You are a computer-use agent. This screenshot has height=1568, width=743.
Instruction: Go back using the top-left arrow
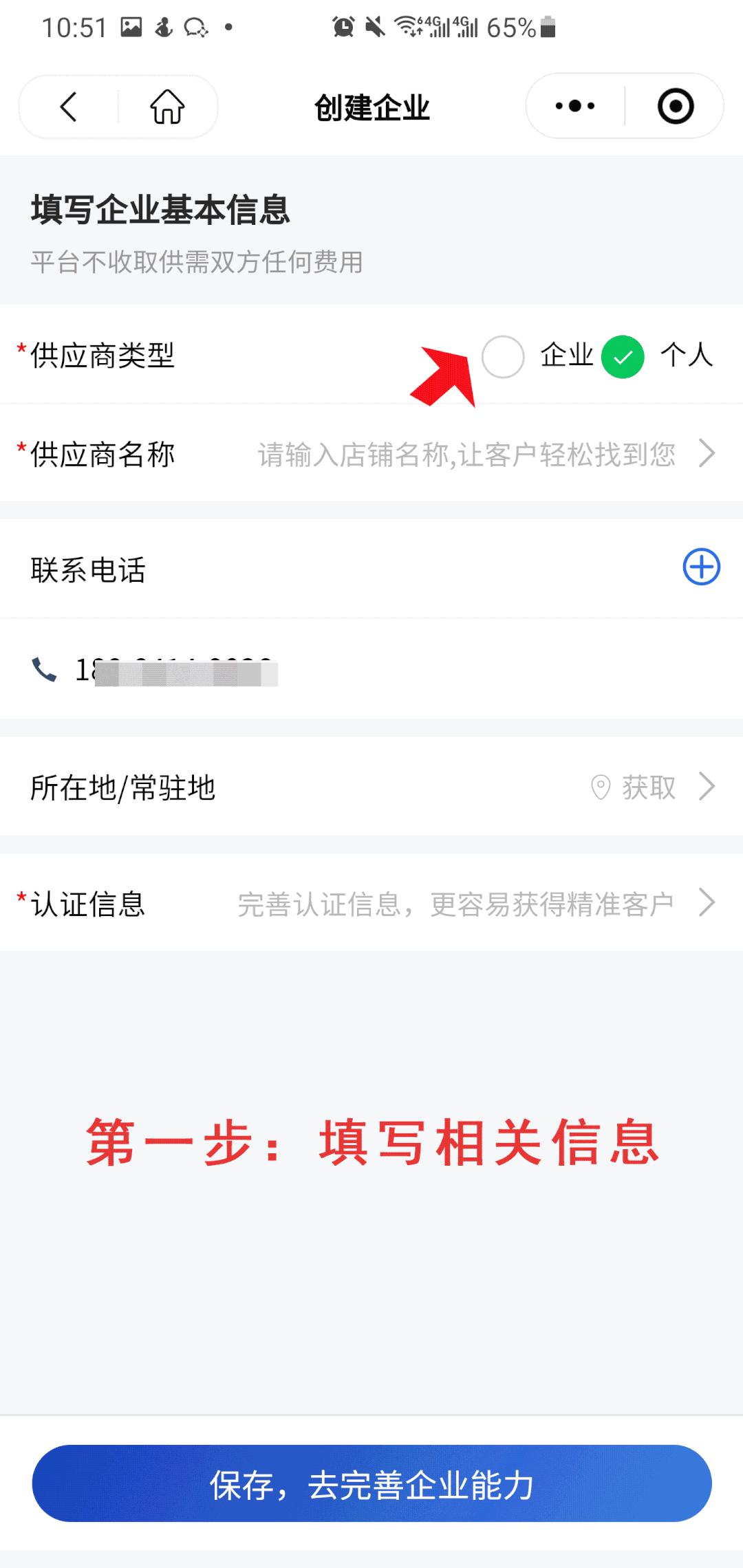(x=68, y=107)
